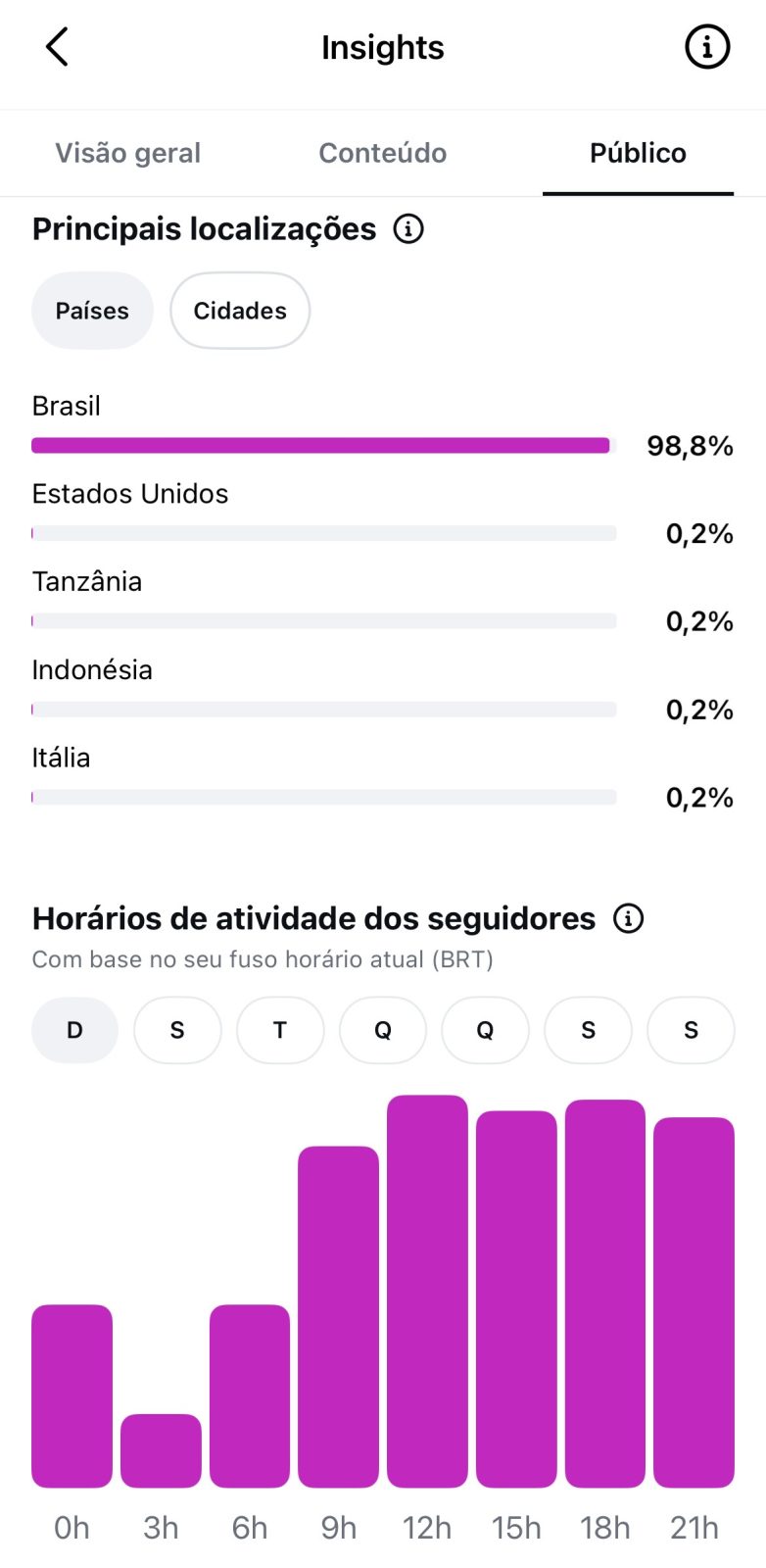Select the D (domingo) day chip
Viewport: 766px width, 1568px height.
coord(74,1030)
